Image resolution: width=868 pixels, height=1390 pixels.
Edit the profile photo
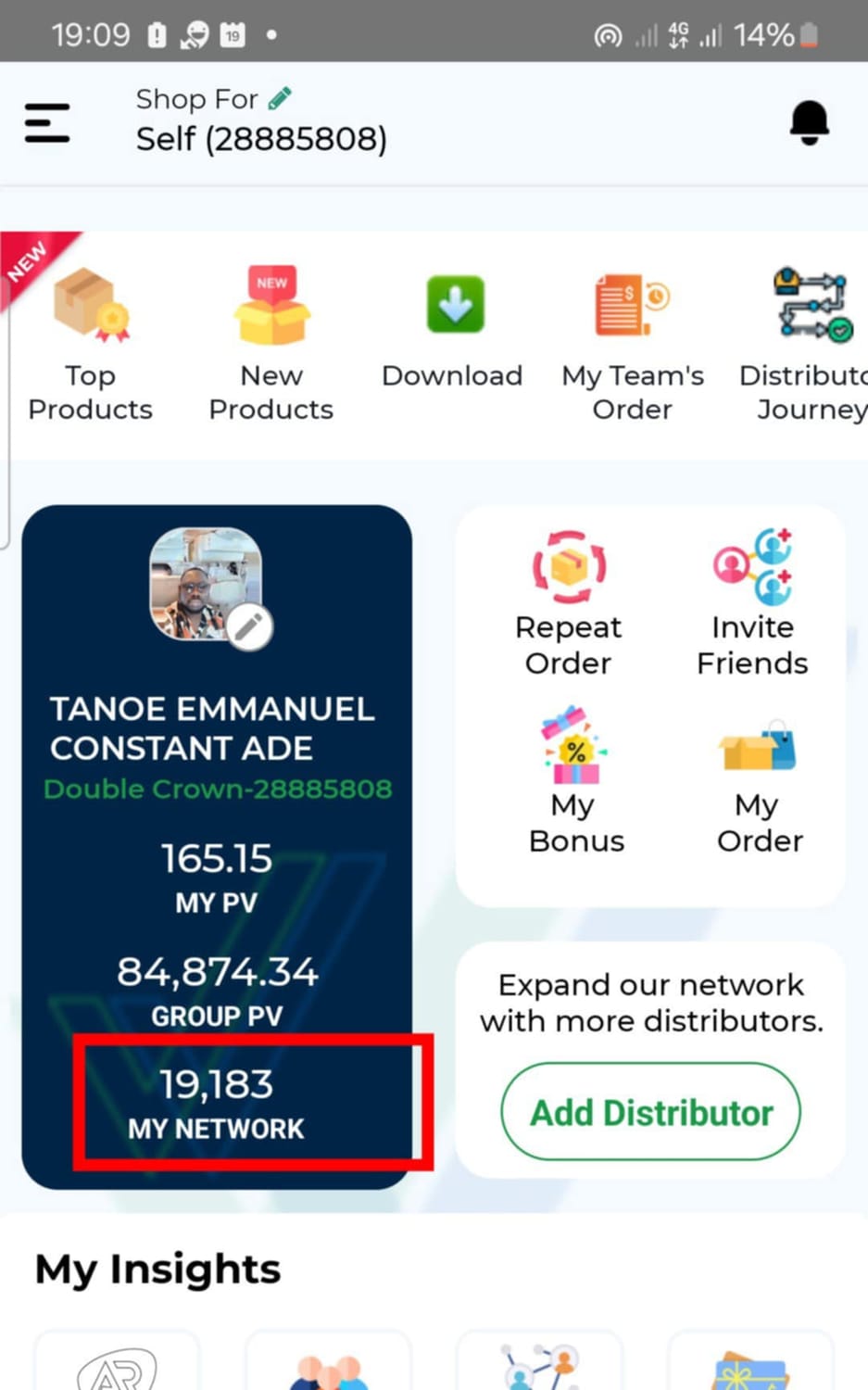tap(249, 627)
